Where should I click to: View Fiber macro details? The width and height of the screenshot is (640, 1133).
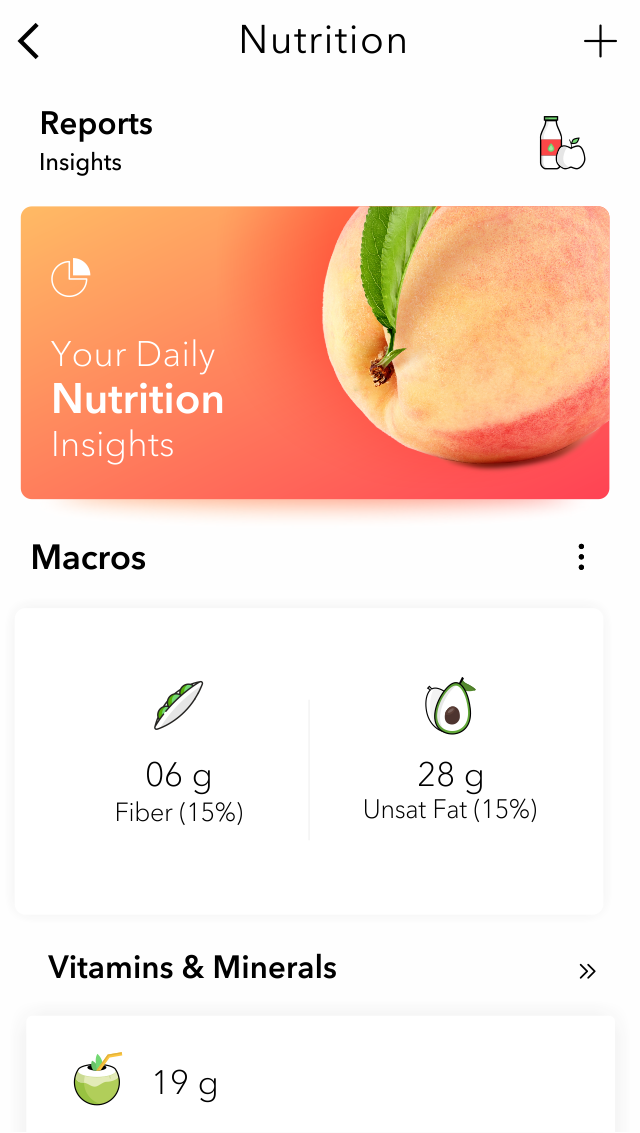[179, 762]
